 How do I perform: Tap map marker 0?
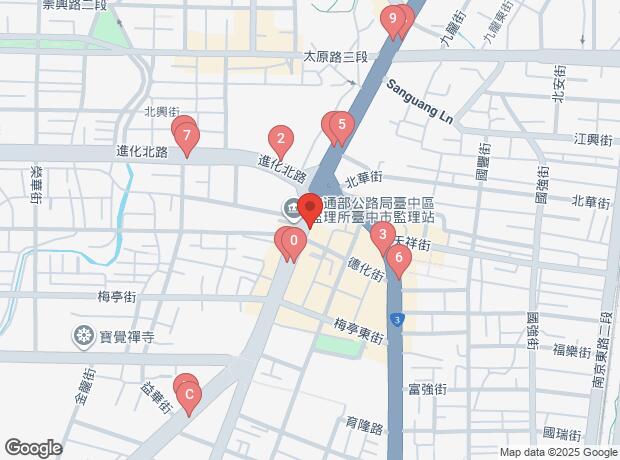pos(293,240)
